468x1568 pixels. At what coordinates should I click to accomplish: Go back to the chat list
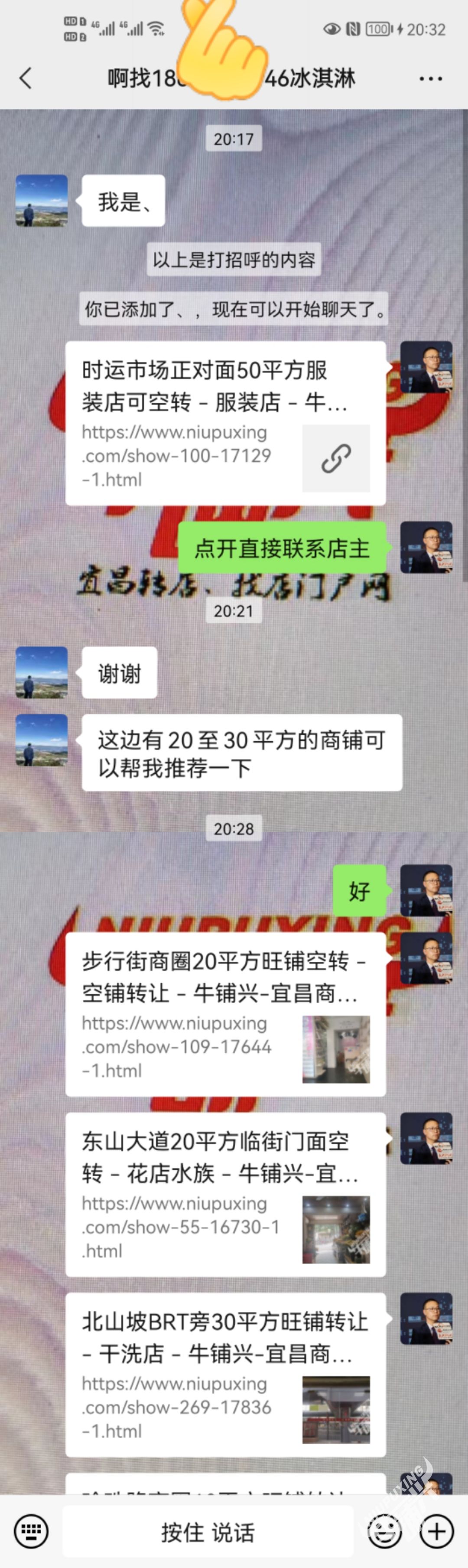pos(26,78)
